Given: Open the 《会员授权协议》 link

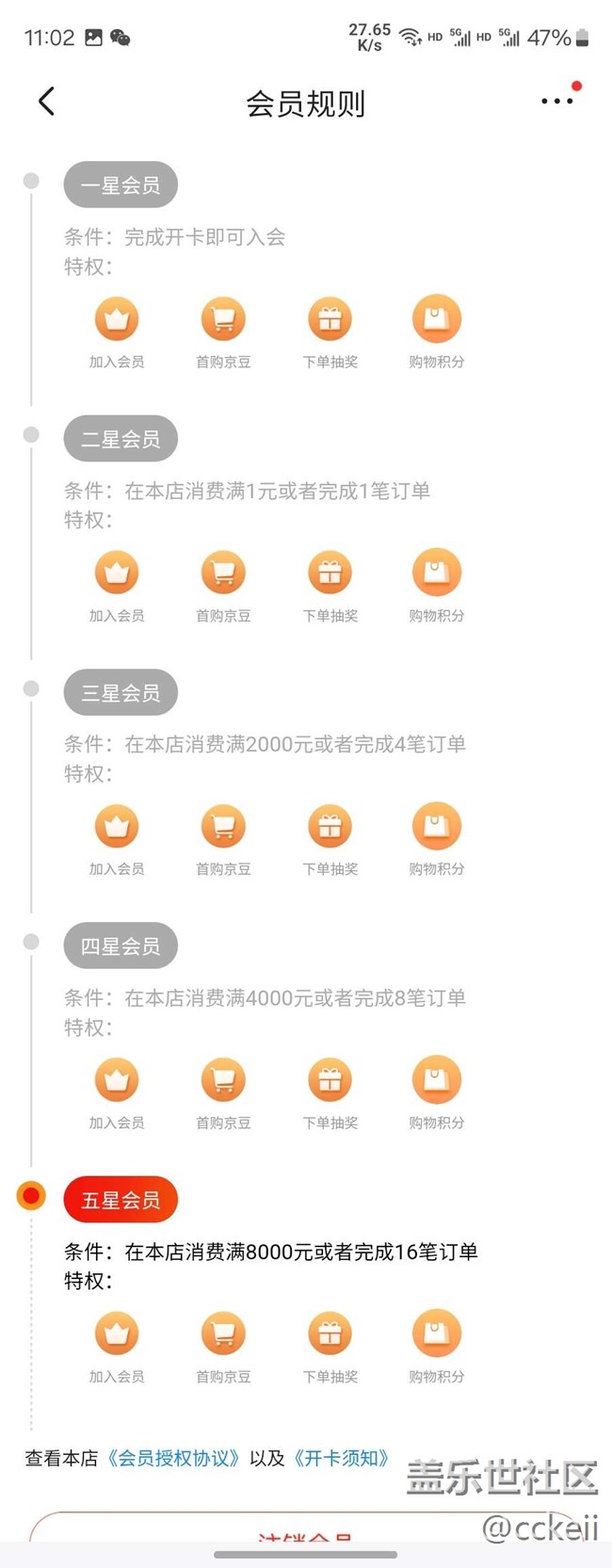Looking at the screenshot, I should click(173, 1458).
